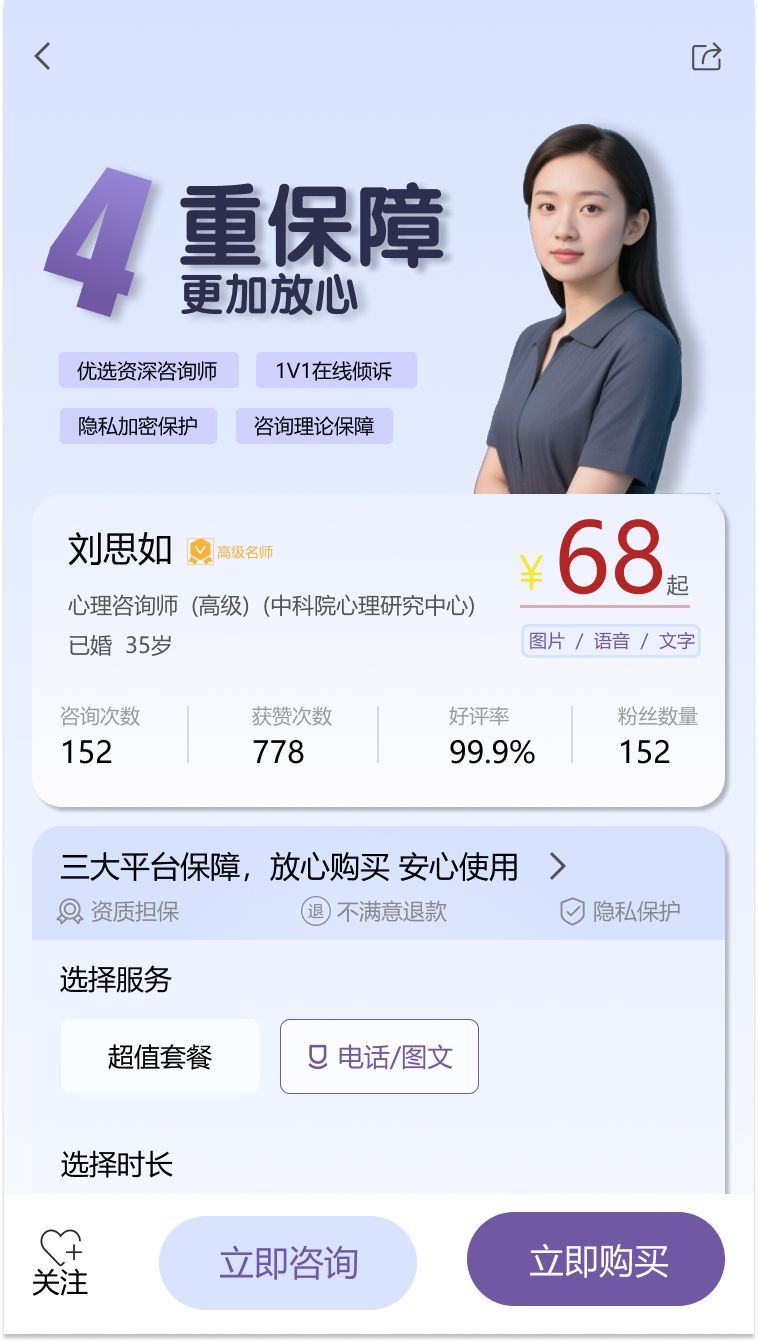Select the 超值套餐 service option
This screenshot has width=758, height=1342.
[160, 1057]
